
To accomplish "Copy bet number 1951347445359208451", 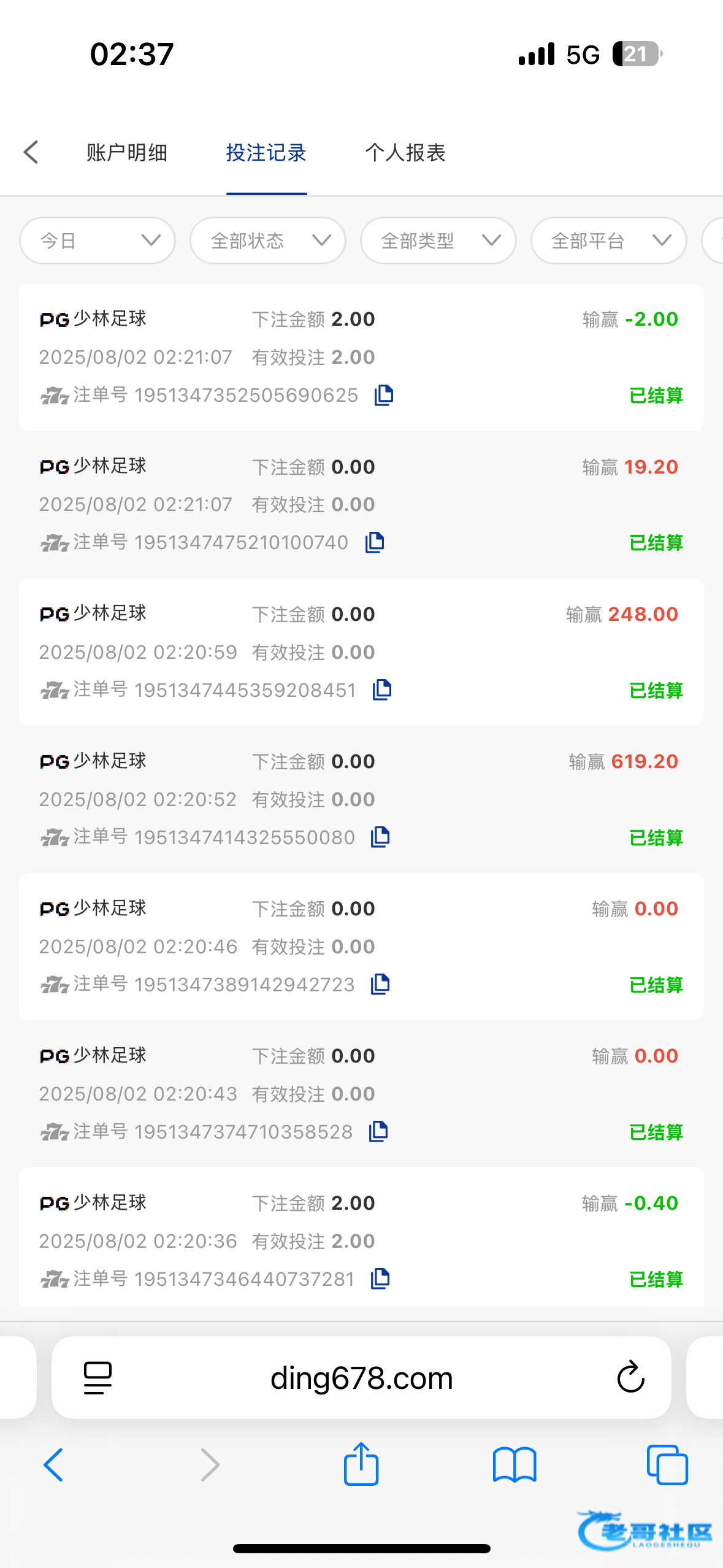I will click(382, 690).
